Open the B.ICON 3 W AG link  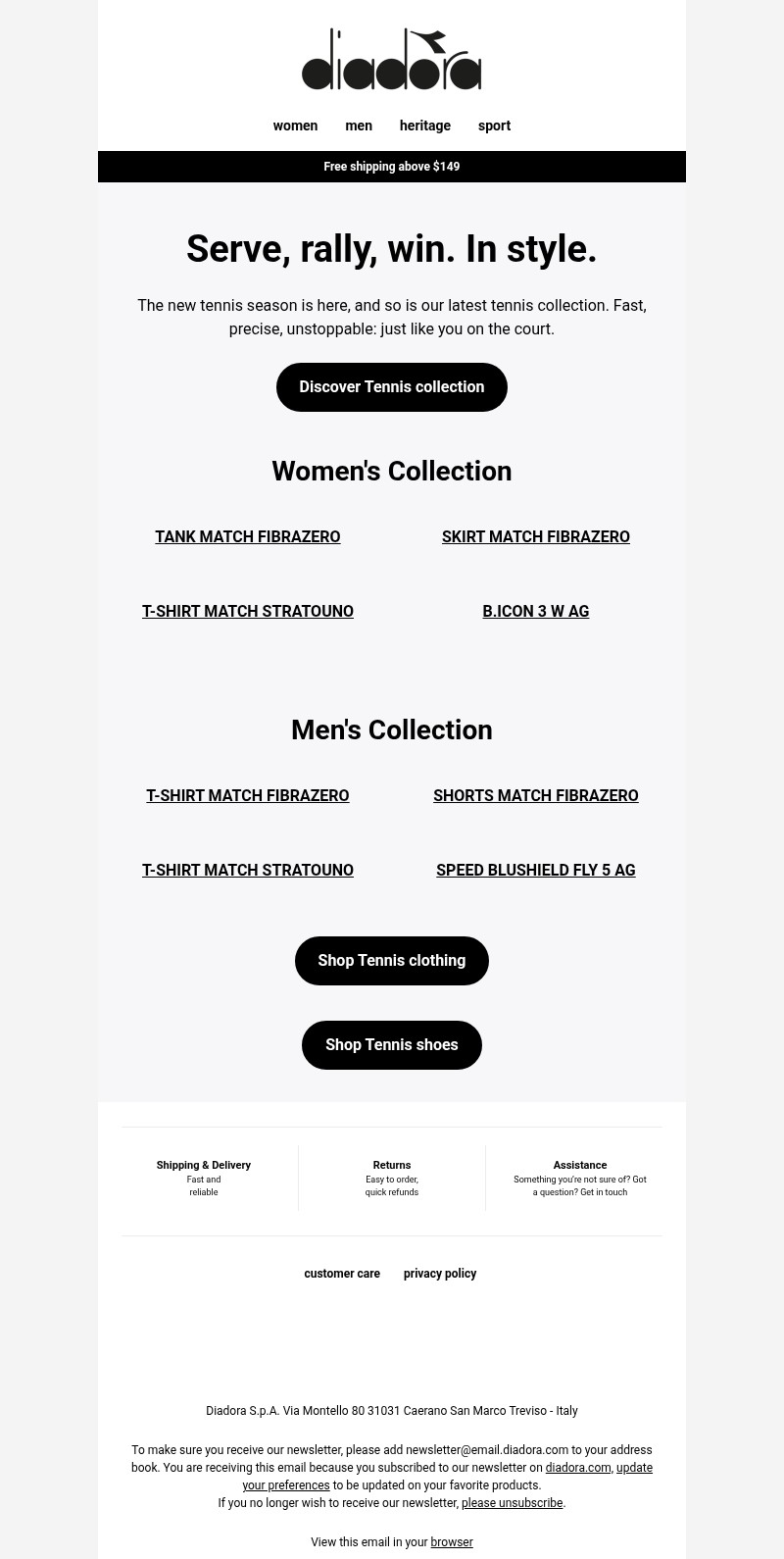pyautogui.click(x=535, y=611)
